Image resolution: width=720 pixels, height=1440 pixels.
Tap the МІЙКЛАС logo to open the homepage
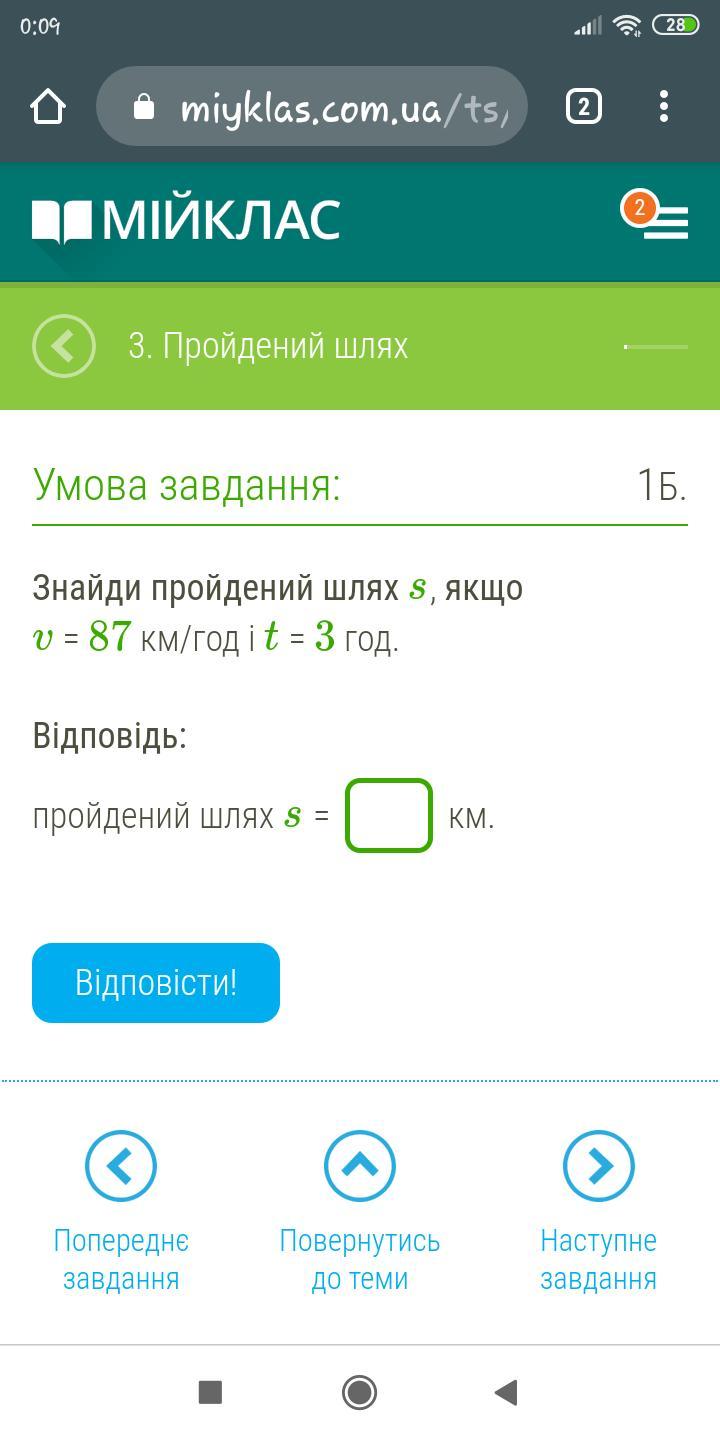[187, 221]
